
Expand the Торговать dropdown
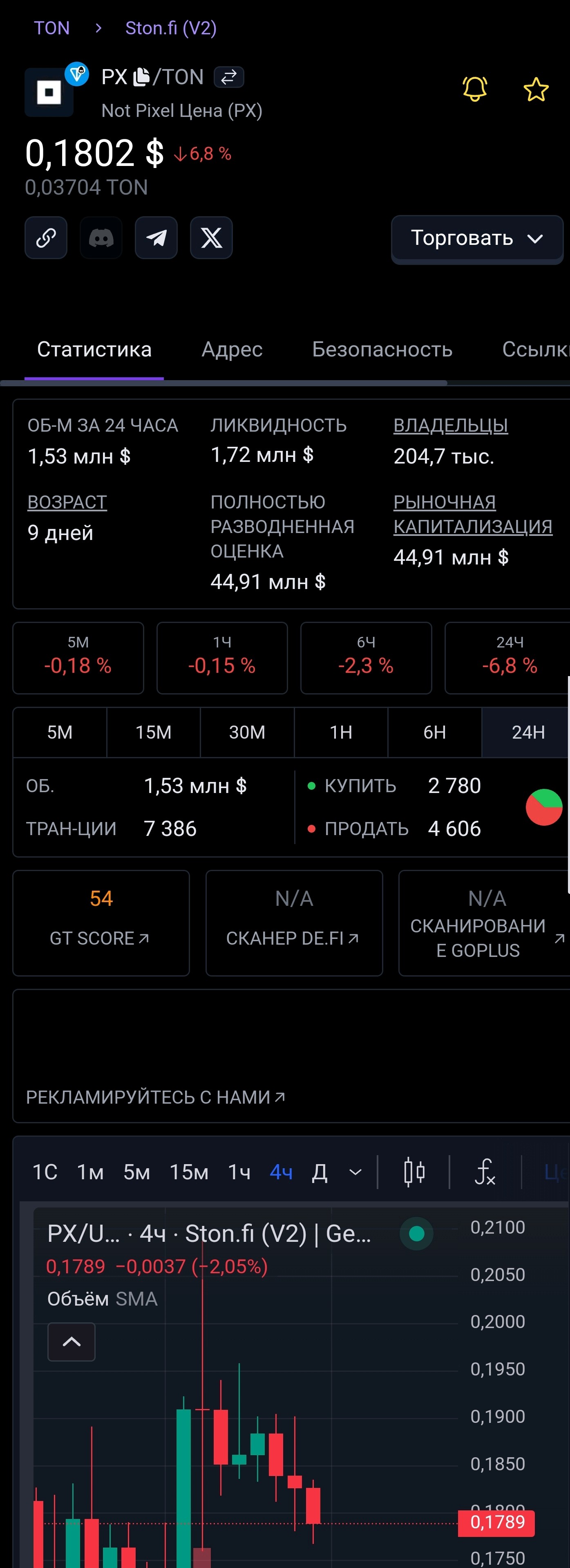477,238
